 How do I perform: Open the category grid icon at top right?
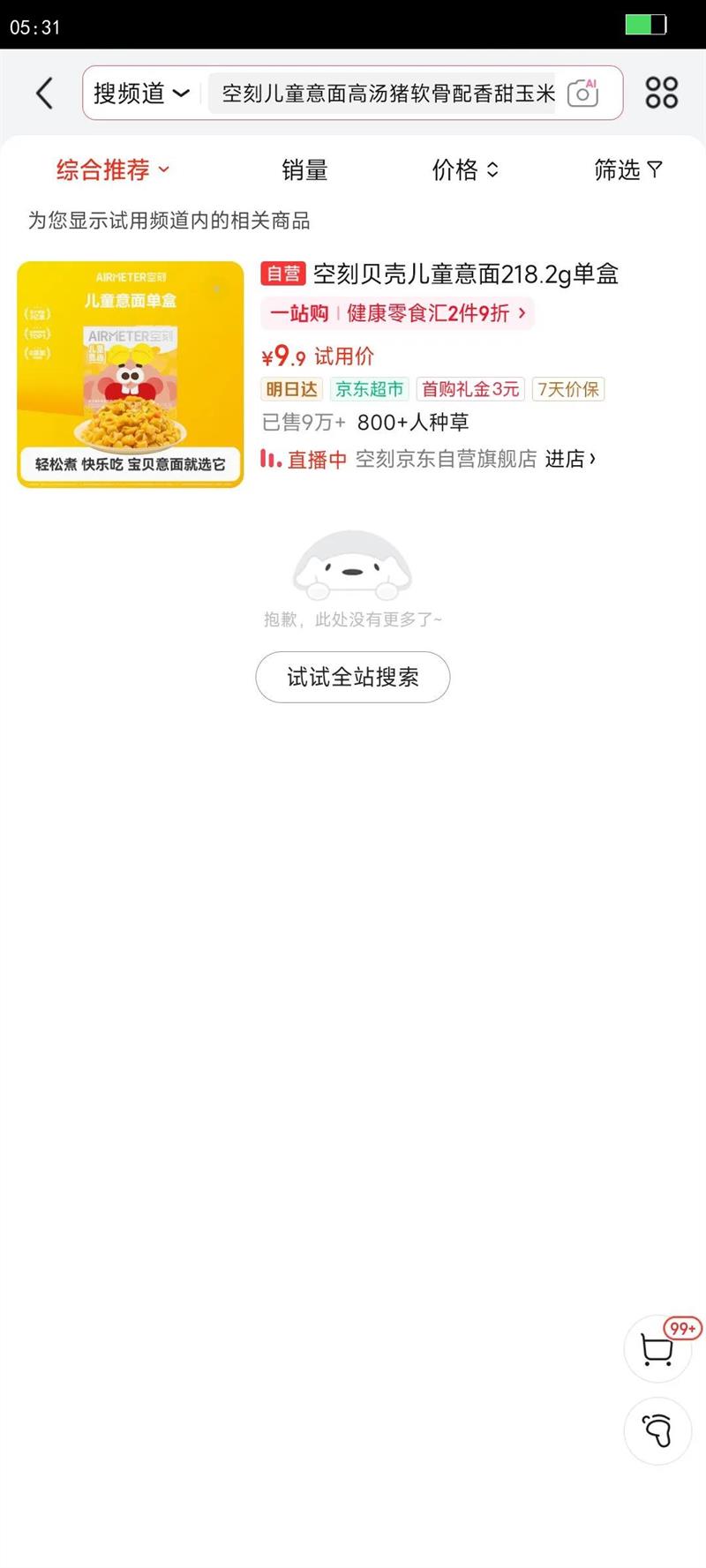pyautogui.click(x=660, y=93)
